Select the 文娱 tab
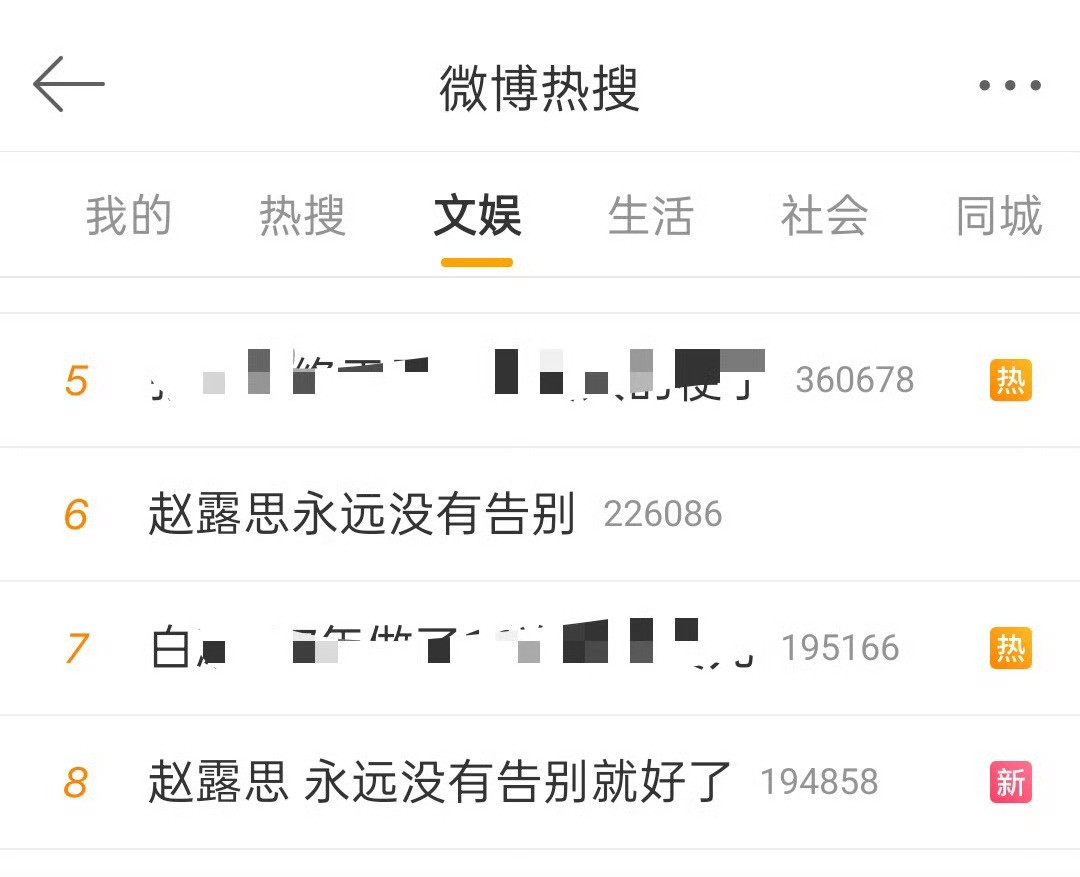Screen dimensions: 1080x877 click(477, 216)
